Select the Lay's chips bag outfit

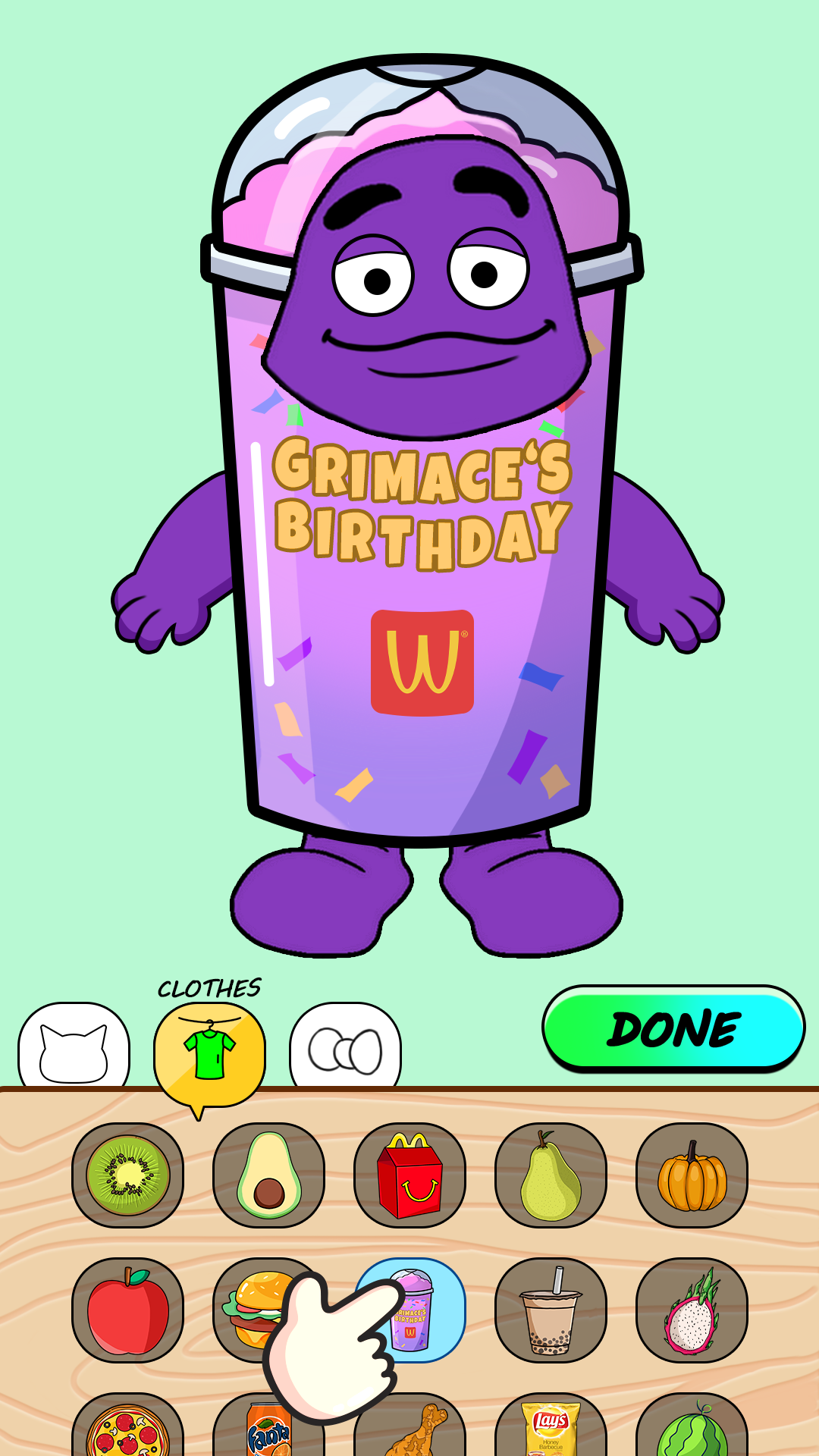[551, 1429]
